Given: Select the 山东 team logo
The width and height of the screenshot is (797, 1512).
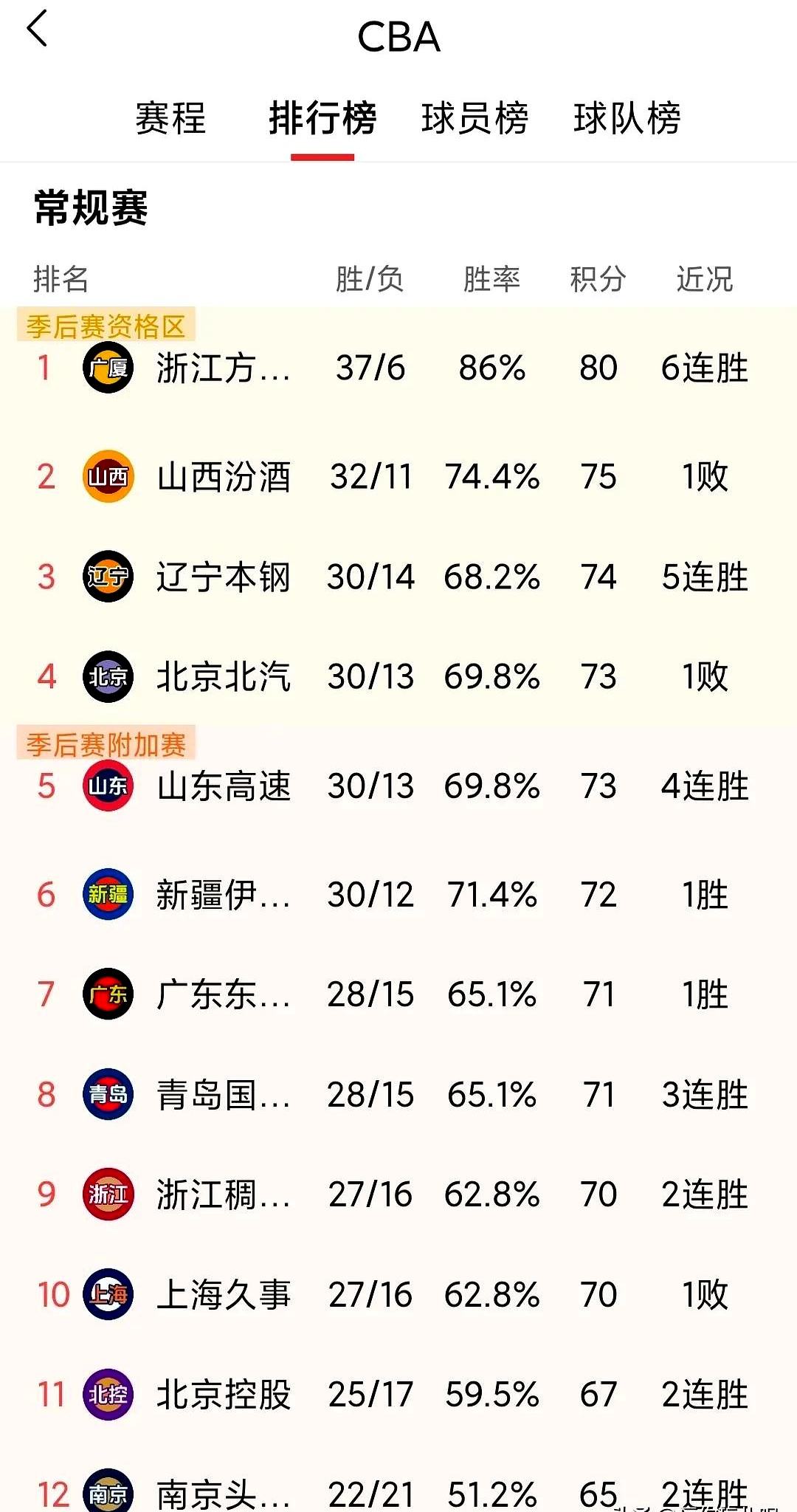Looking at the screenshot, I should (x=108, y=786).
